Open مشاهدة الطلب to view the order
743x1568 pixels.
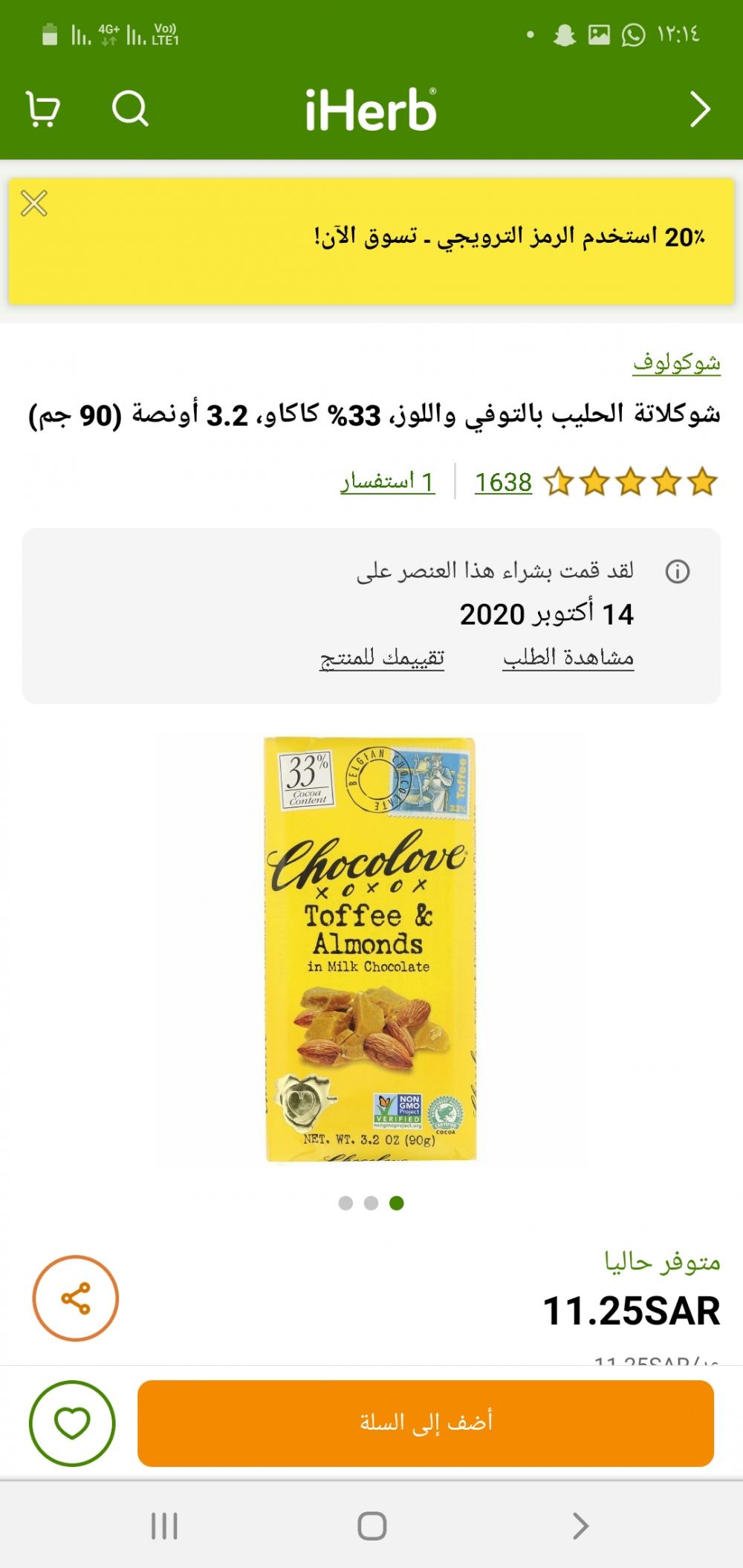tap(568, 658)
